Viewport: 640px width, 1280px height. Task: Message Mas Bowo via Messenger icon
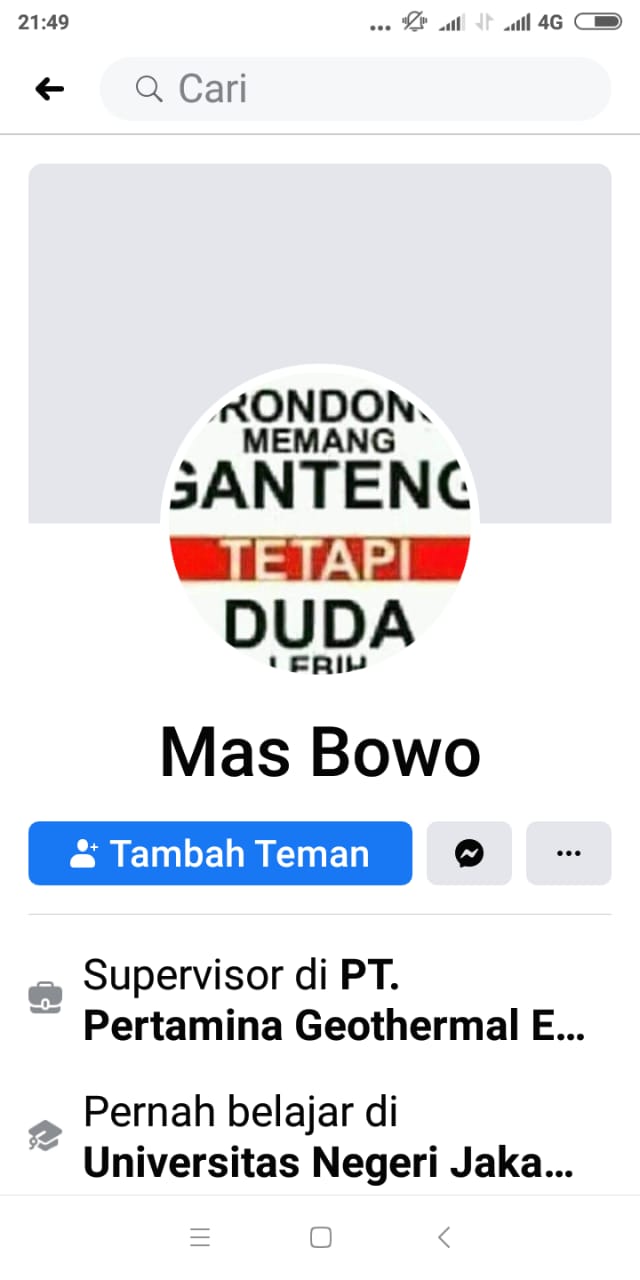(469, 853)
